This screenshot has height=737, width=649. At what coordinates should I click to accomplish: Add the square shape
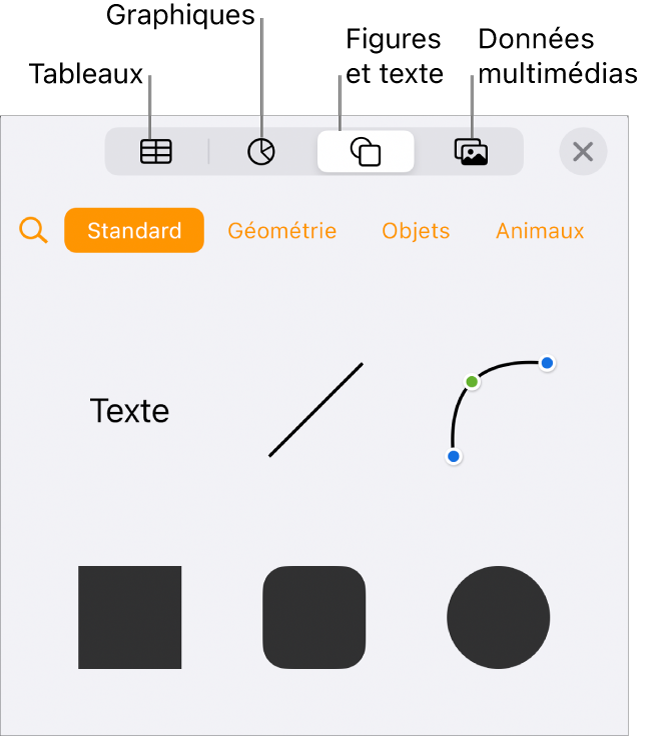click(130, 617)
